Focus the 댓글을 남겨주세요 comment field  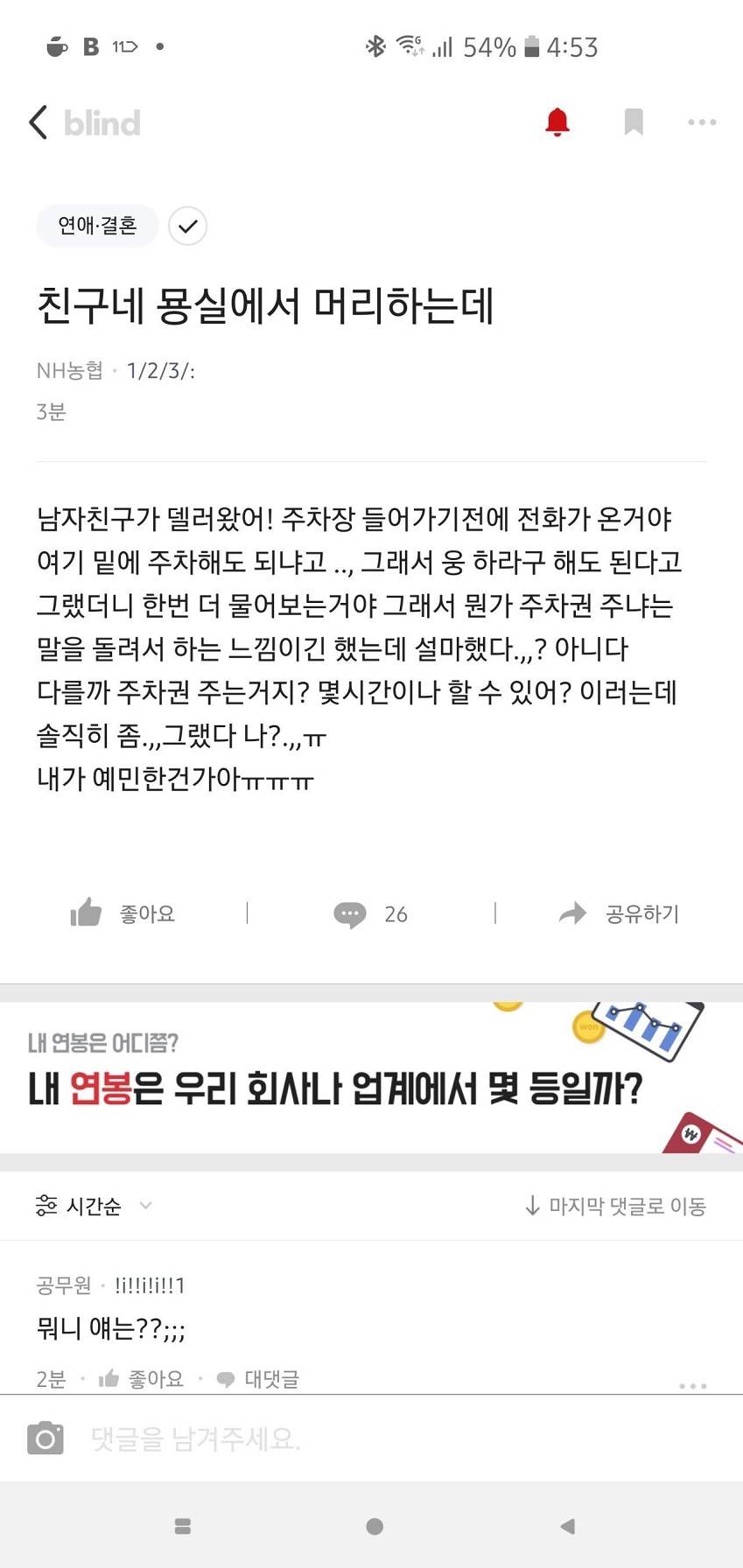[385, 1438]
